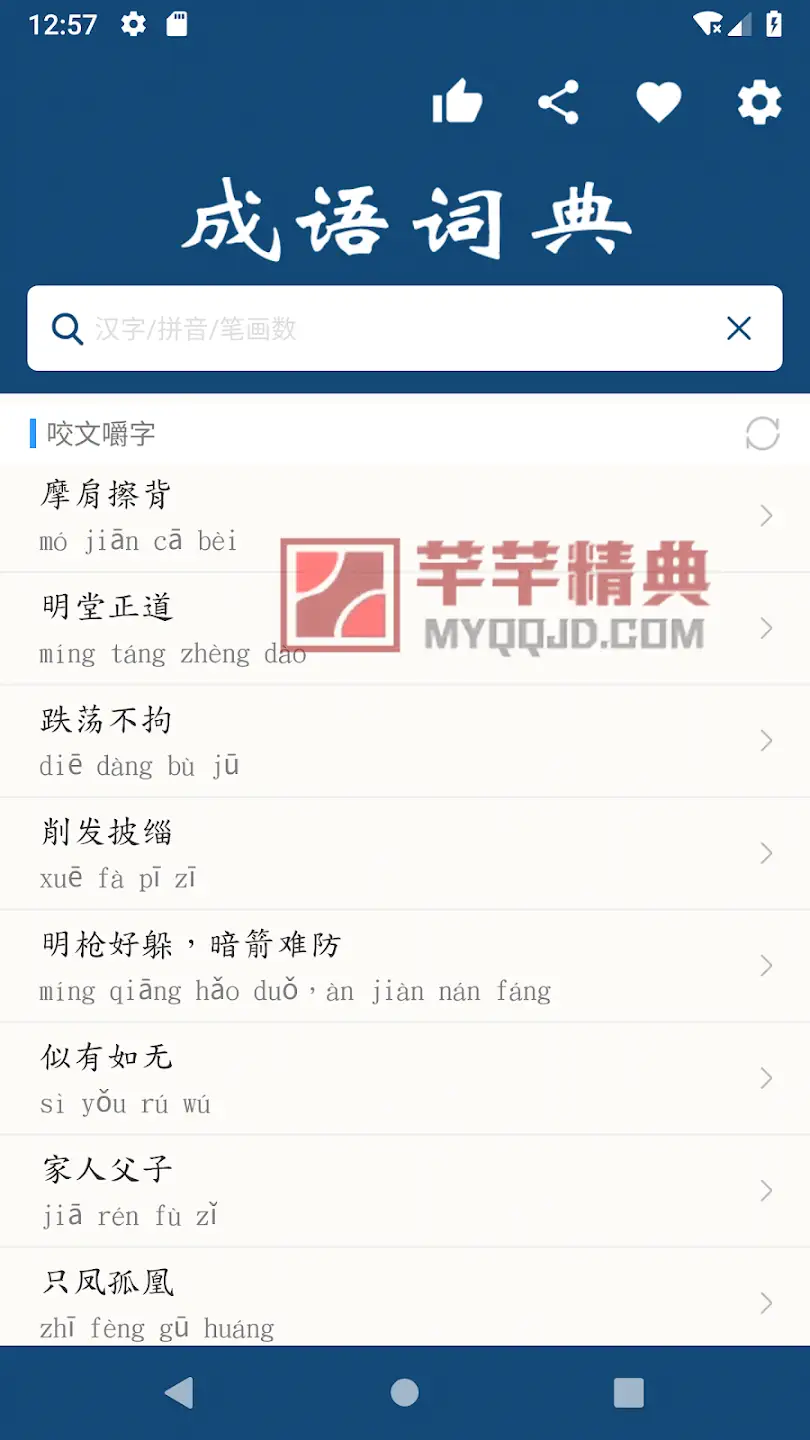Tap the thumbs-up rate icon
Screen dimensions: 810x1440
(457, 103)
